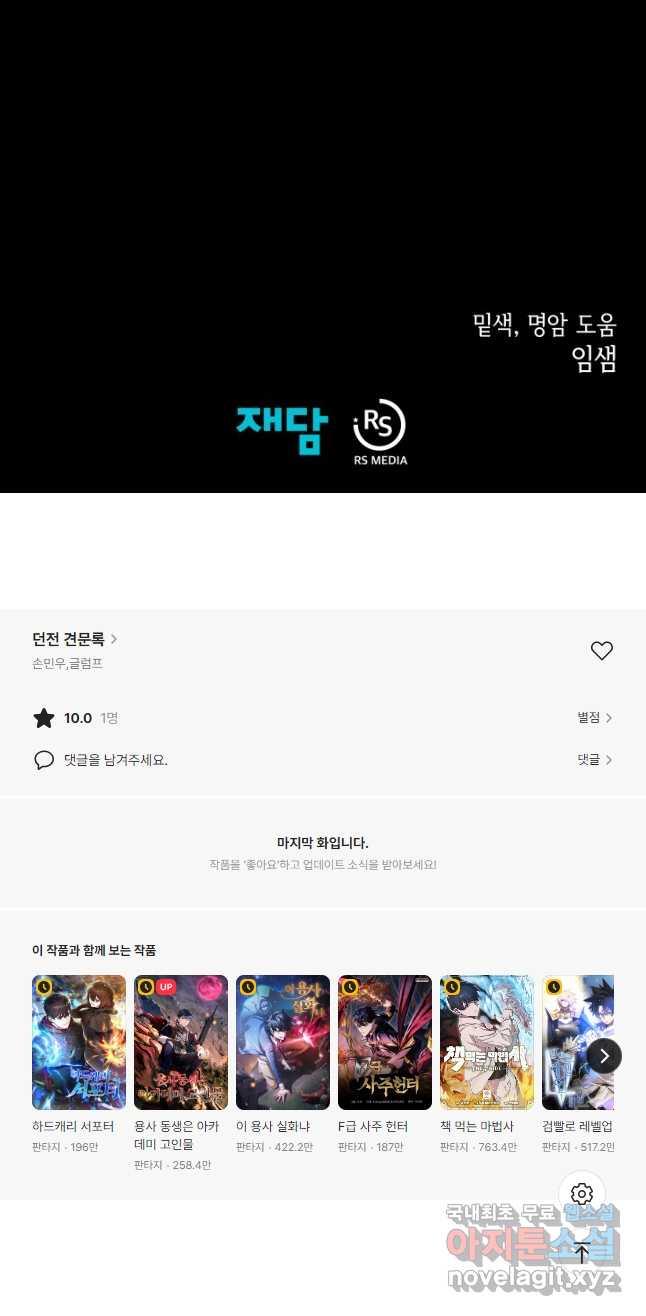Like this series with the heart icon
This screenshot has height=1316, width=646.
click(601, 651)
